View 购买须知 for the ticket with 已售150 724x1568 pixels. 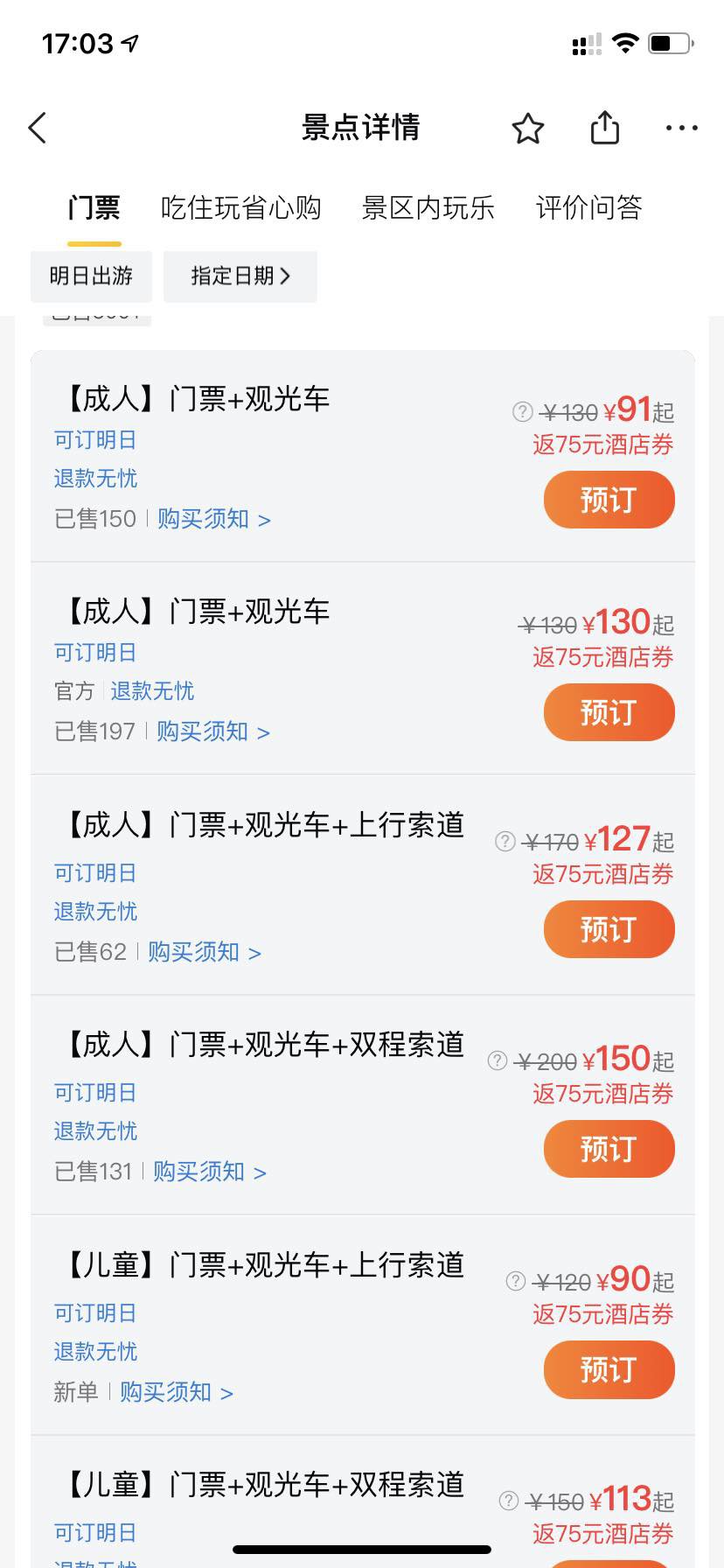213,519
